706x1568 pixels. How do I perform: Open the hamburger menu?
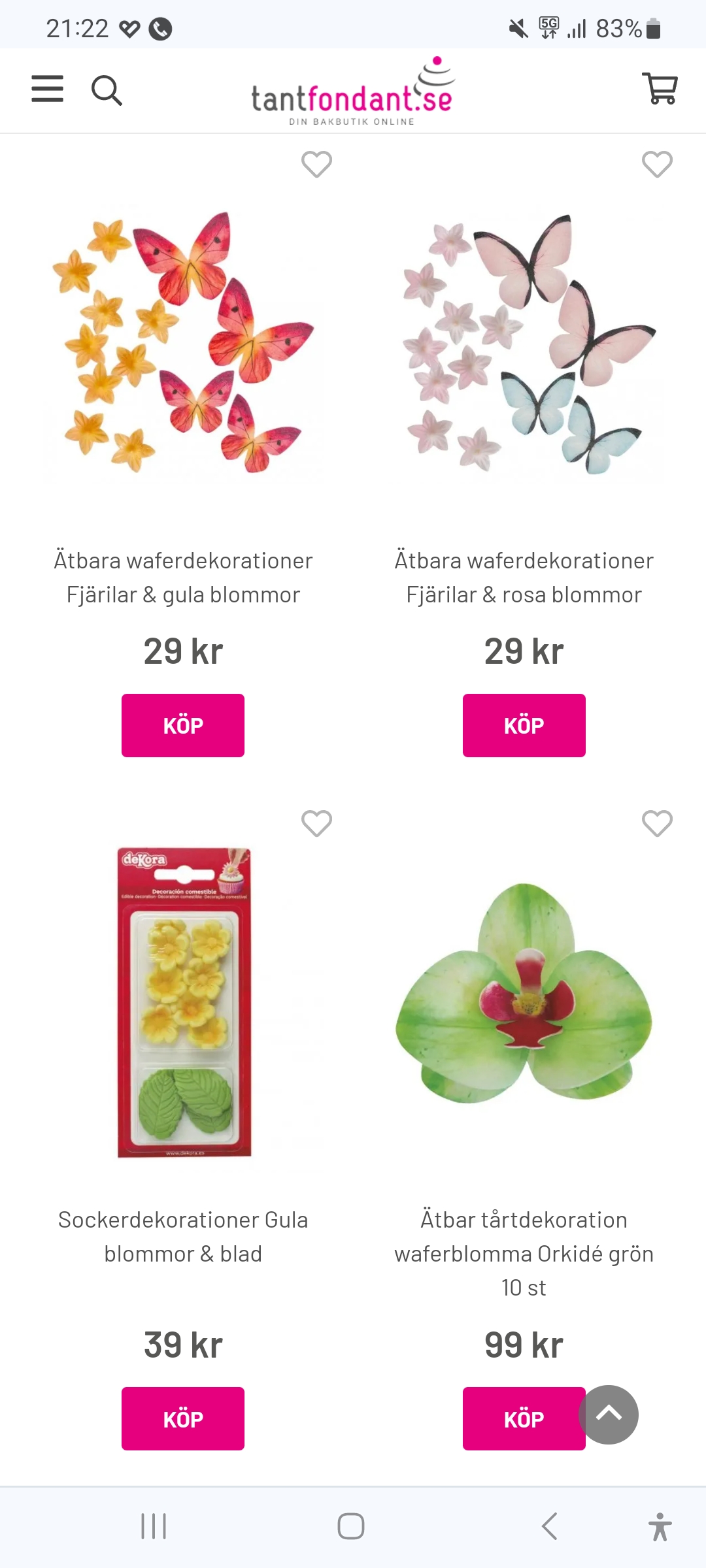(48, 89)
